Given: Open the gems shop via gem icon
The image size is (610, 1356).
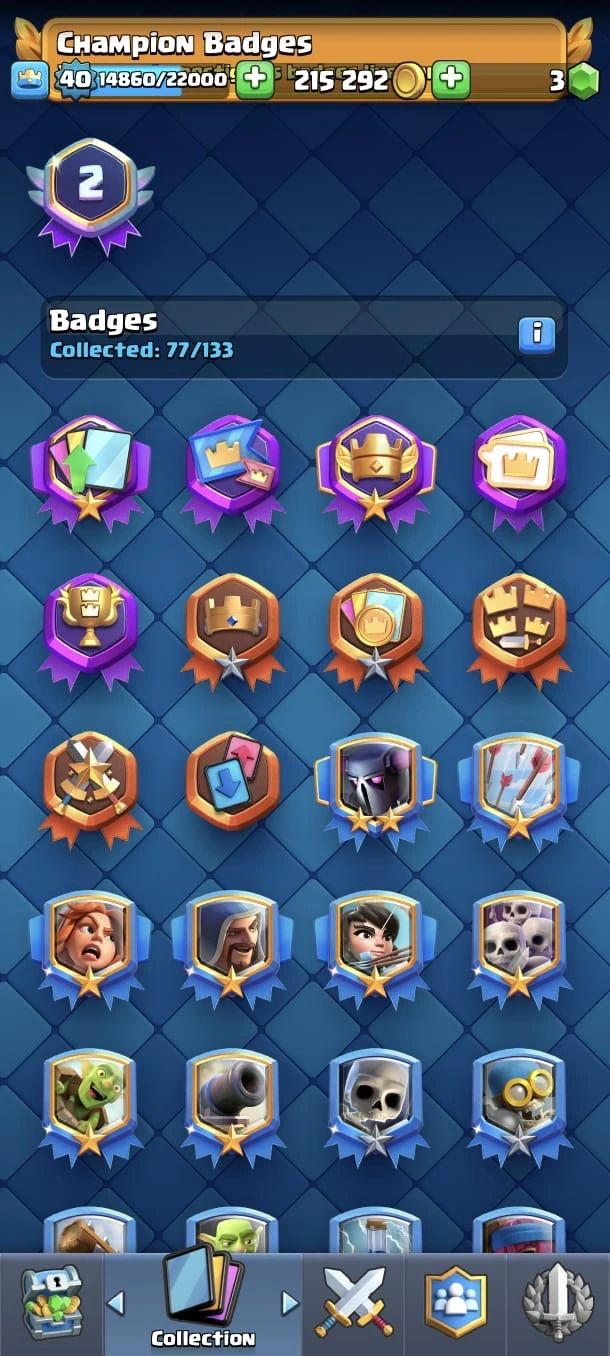Looking at the screenshot, I should (x=583, y=81).
